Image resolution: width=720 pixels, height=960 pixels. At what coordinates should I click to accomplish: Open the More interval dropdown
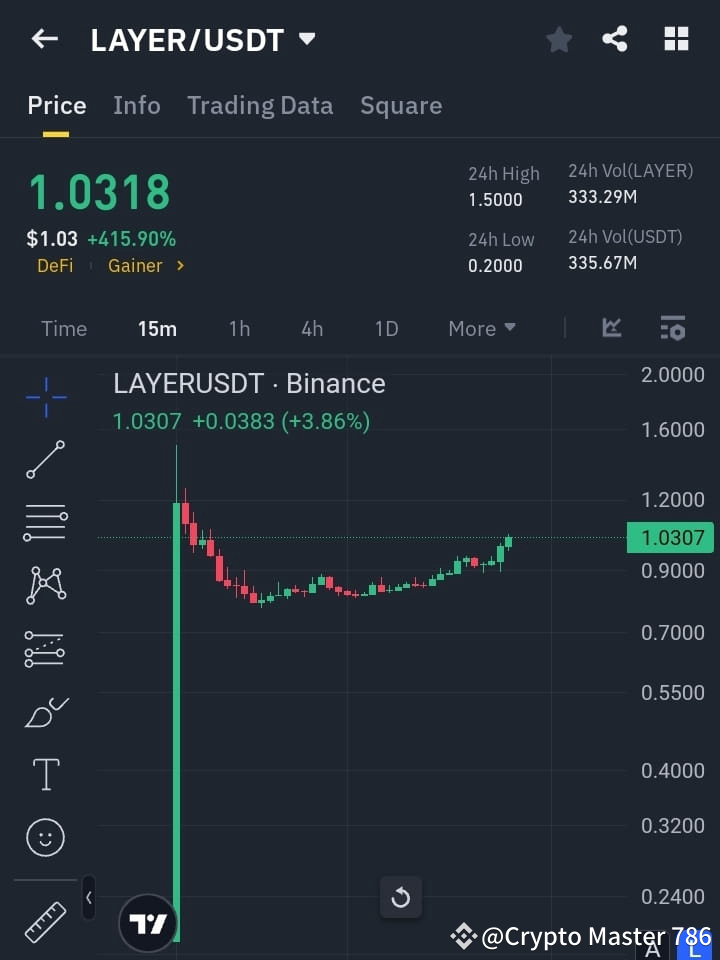pyautogui.click(x=481, y=328)
